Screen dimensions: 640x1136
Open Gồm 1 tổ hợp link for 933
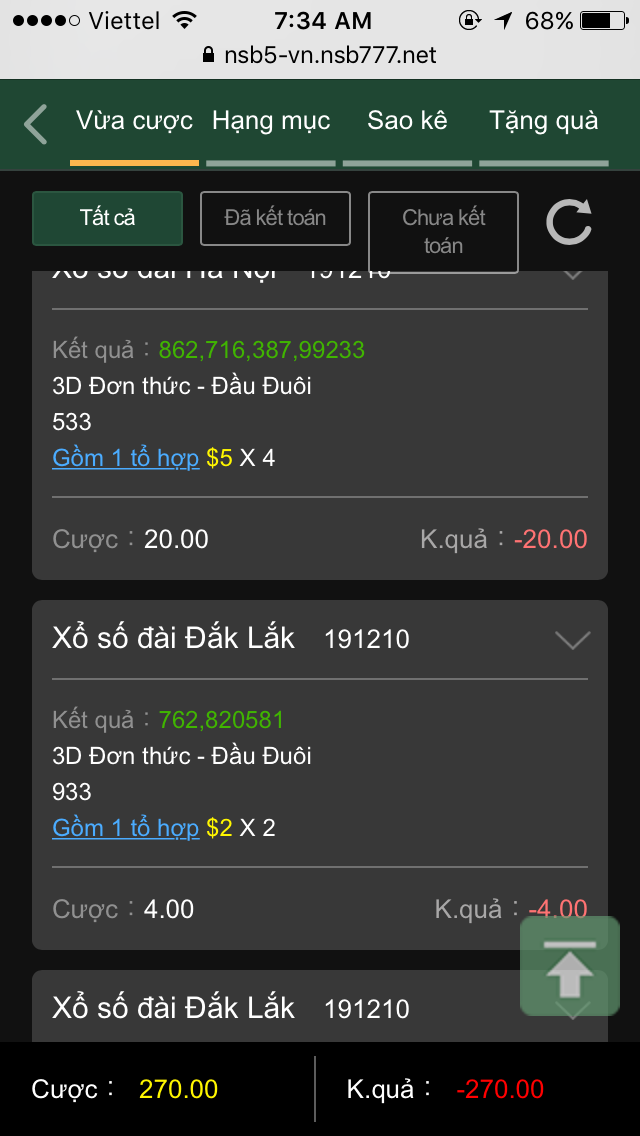point(126,828)
